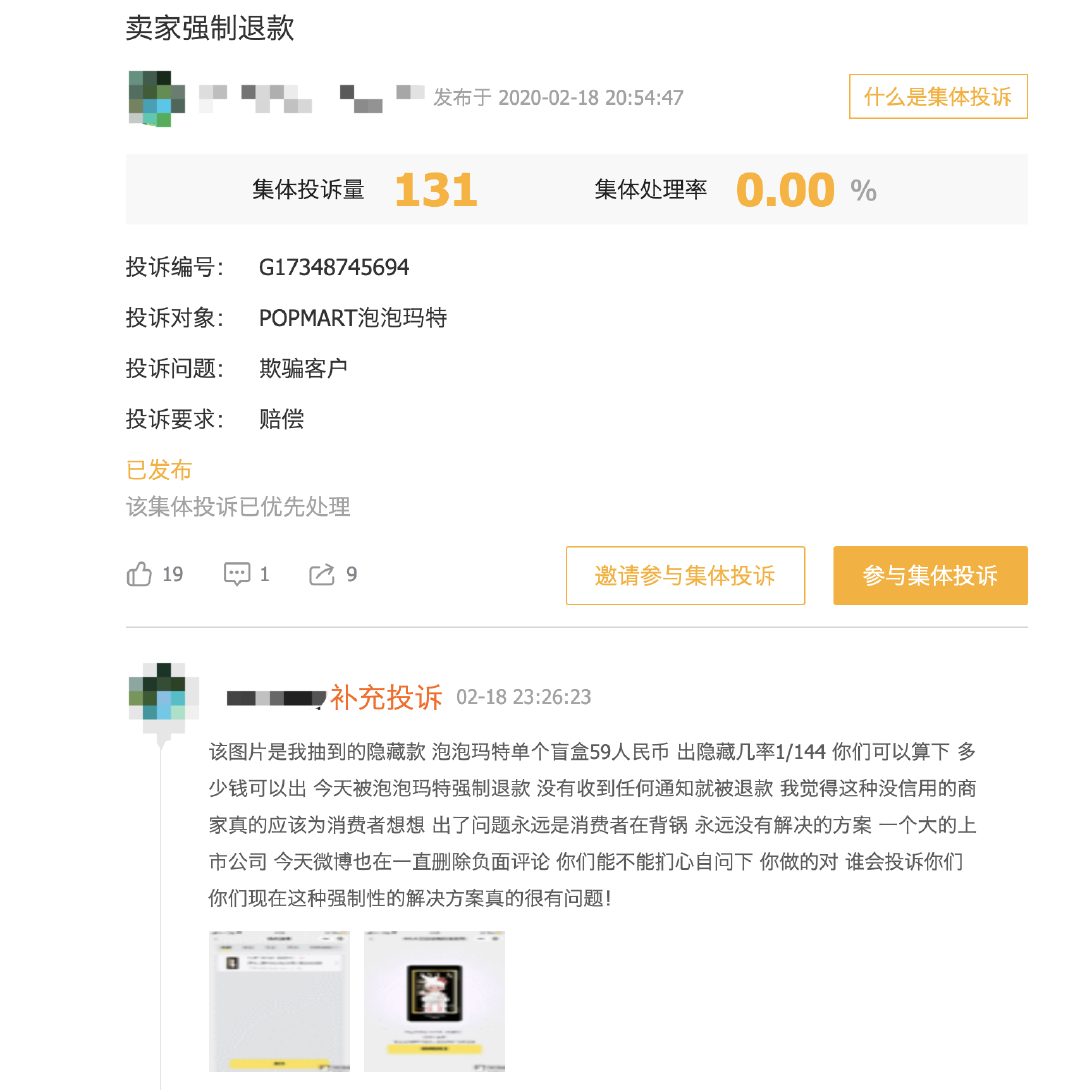Viewport: 1080px width, 1090px height.
Task: Join via the 参与集体投诉 button
Action: [930, 575]
